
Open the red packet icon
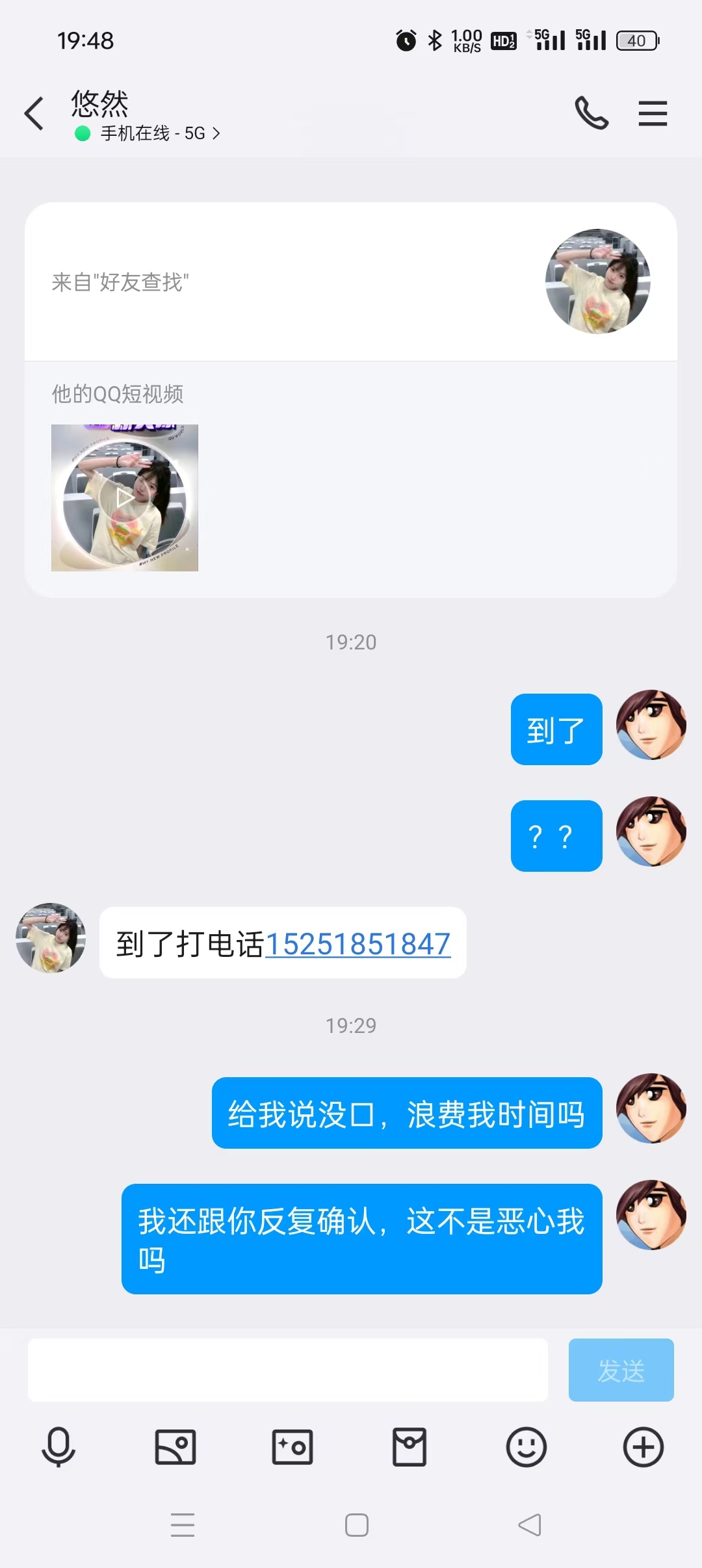pyautogui.click(x=409, y=1447)
